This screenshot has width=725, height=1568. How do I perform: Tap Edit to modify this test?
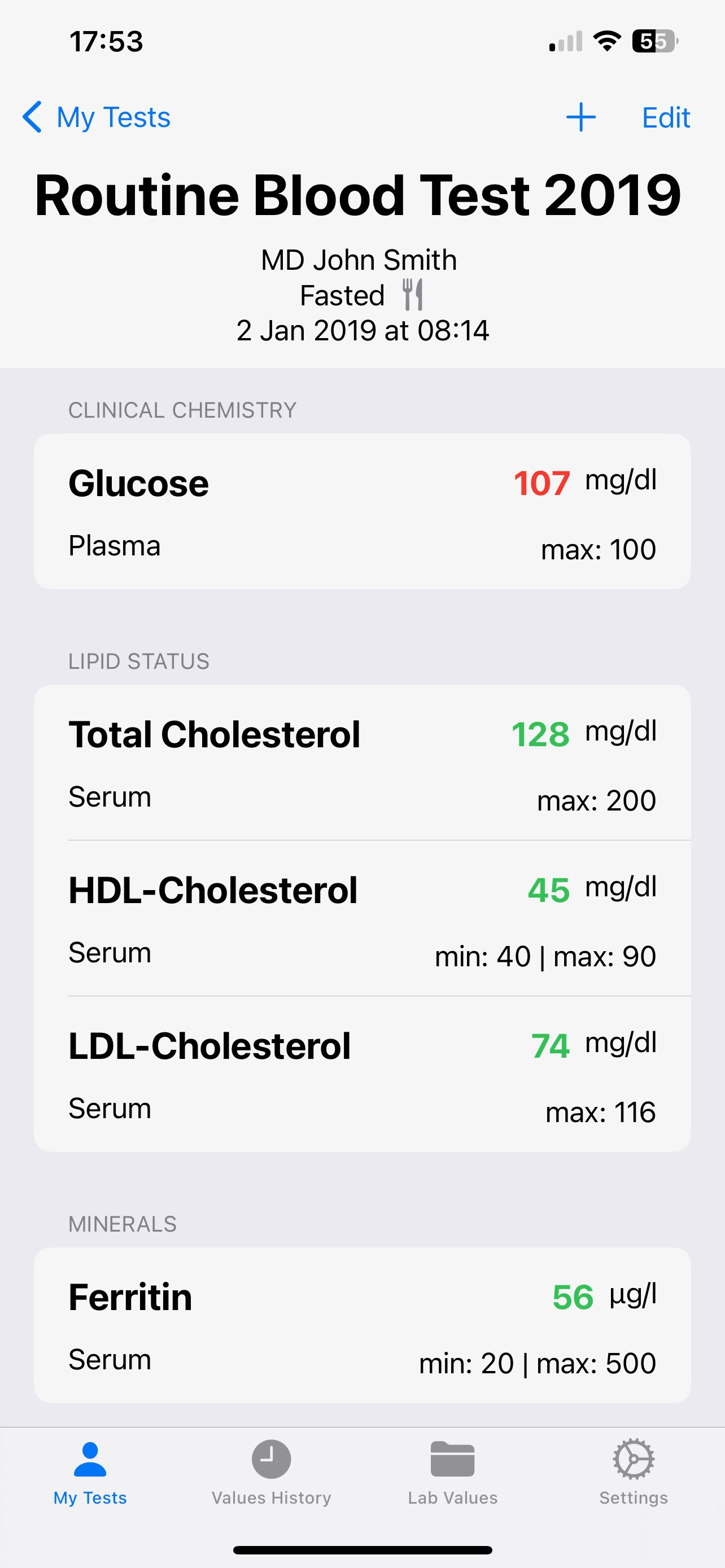pyautogui.click(x=665, y=117)
